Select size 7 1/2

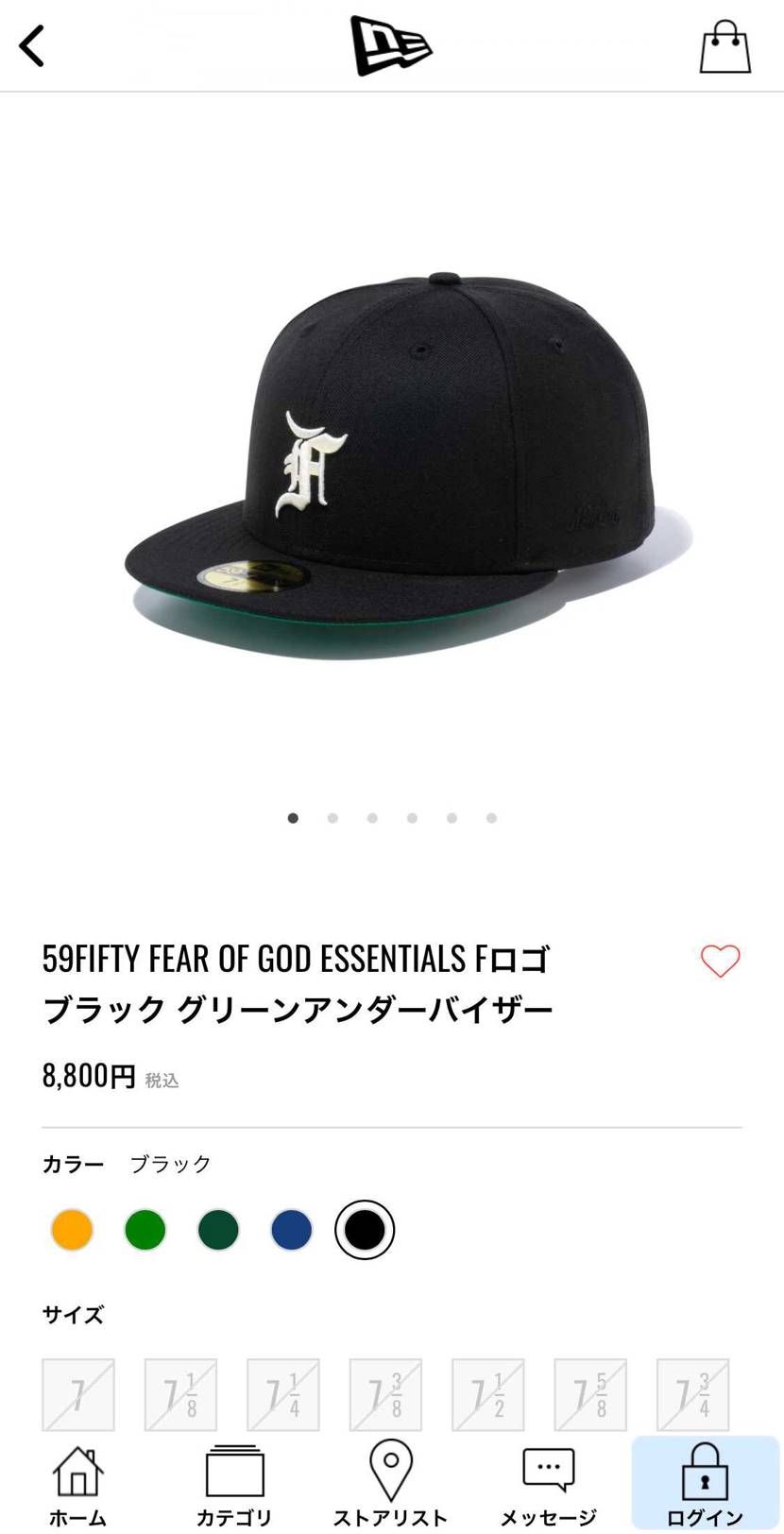coord(487,1394)
